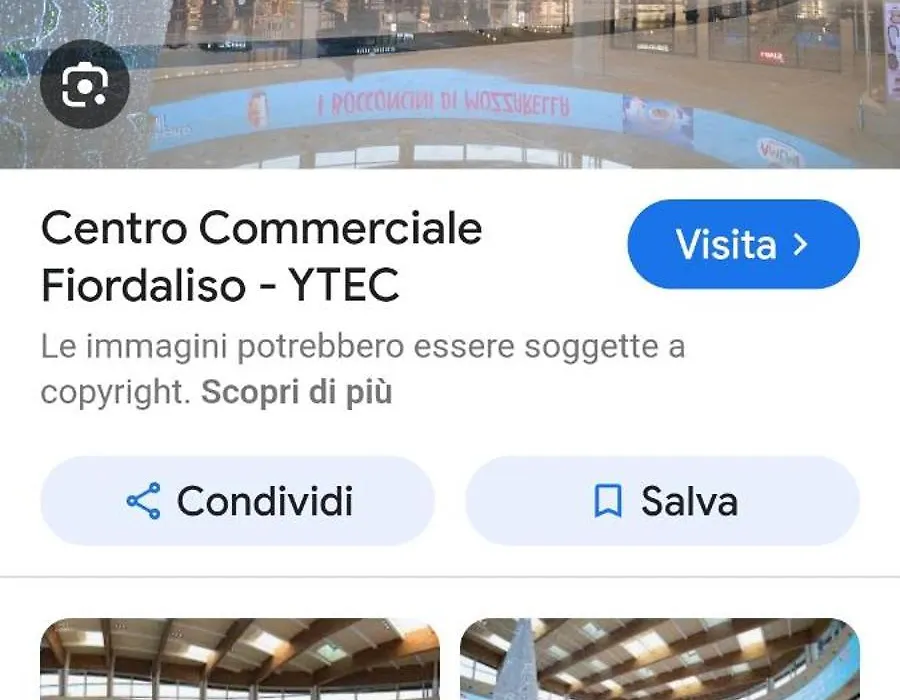900x700 pixels.
Task: Open the Centro Commerciale Fiordaliso title
Action: click(262, 257)
